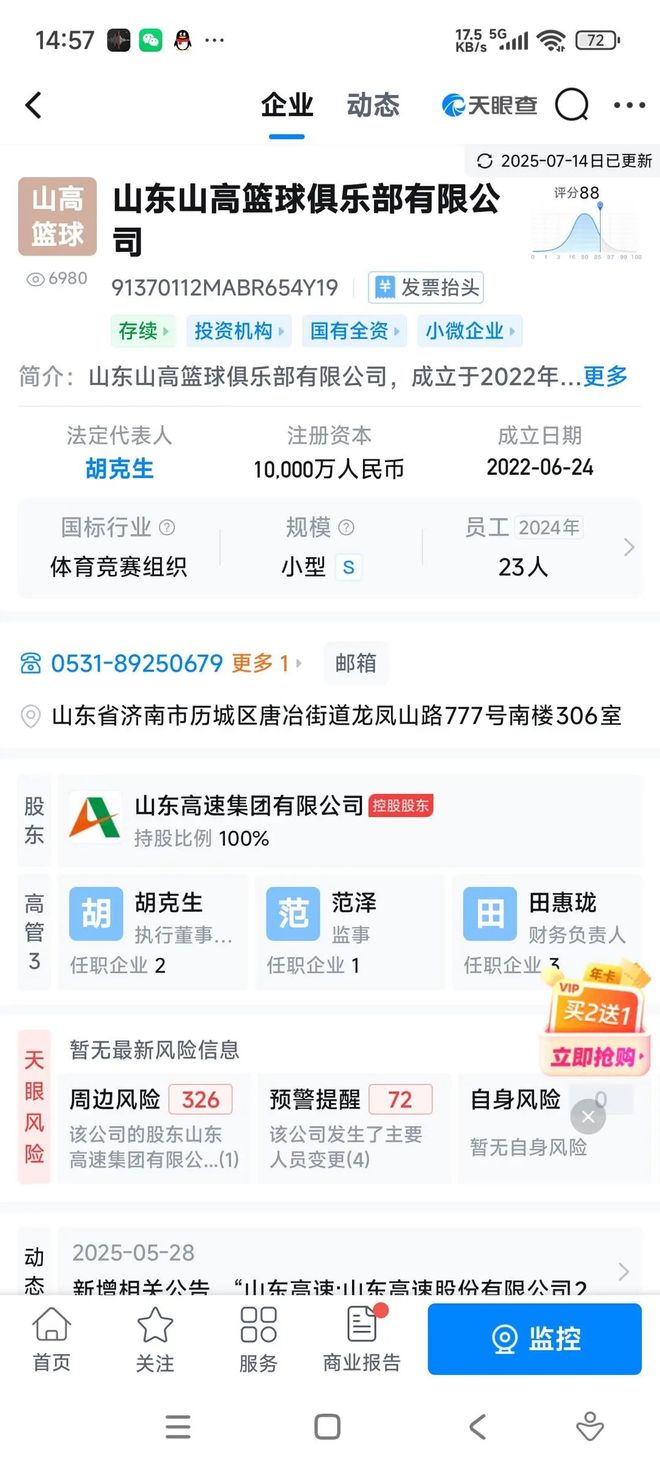Screen dimensions: 660x1469
Task: Expand company intro via 更多 link
Action: pos(605,377)
